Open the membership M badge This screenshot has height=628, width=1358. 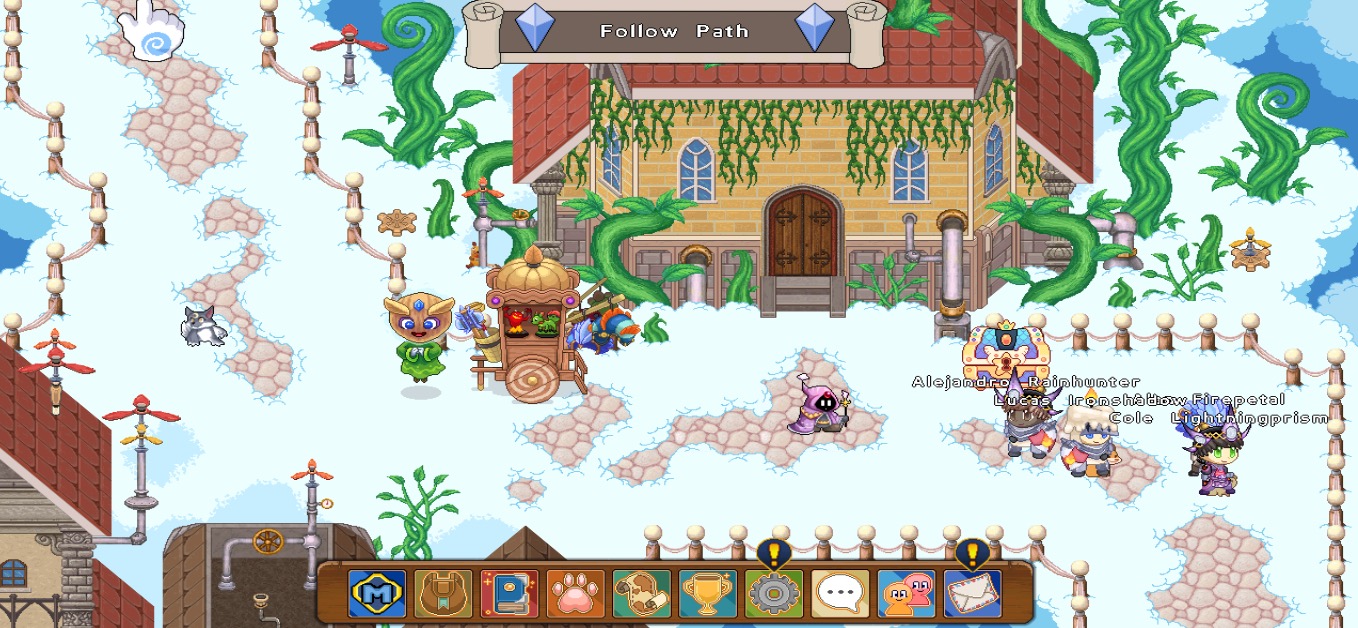[x=377, y=594]
